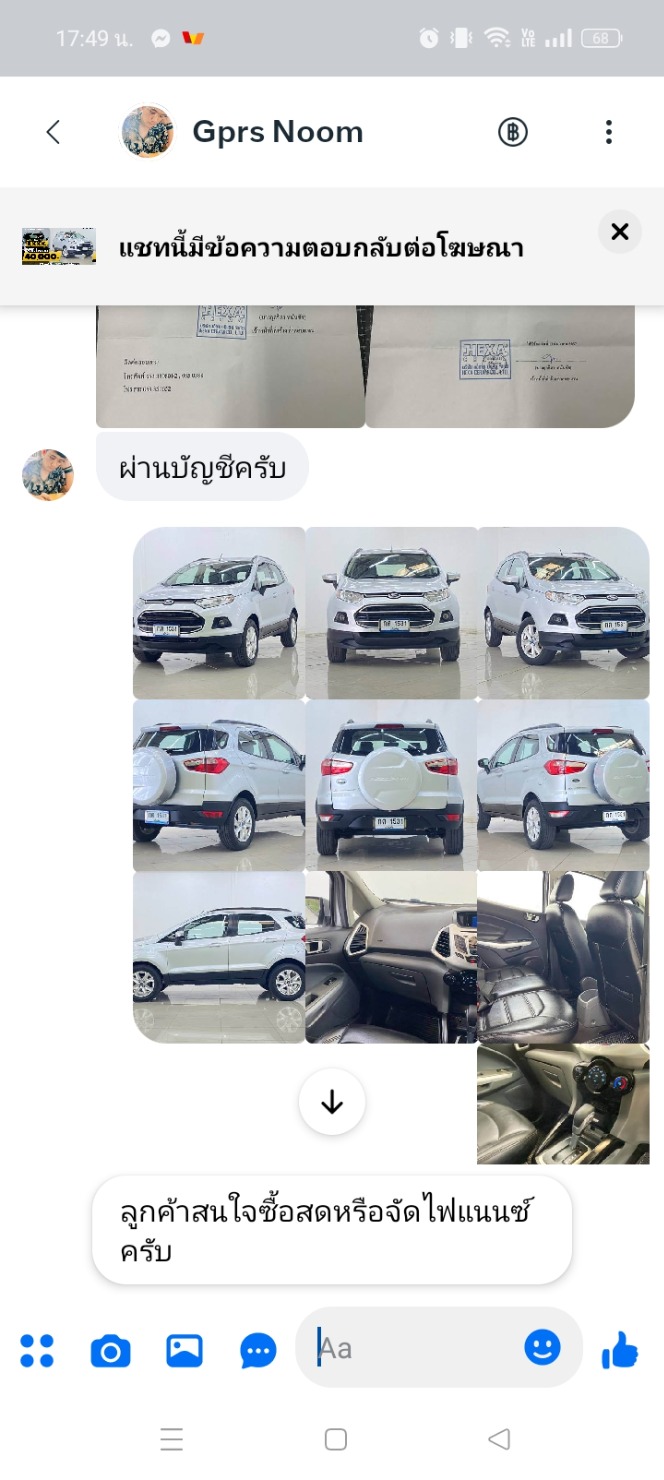This screenshot has width=664, height=1480.
Task: Tap the system back navigation button
Action: [499, 1439]
